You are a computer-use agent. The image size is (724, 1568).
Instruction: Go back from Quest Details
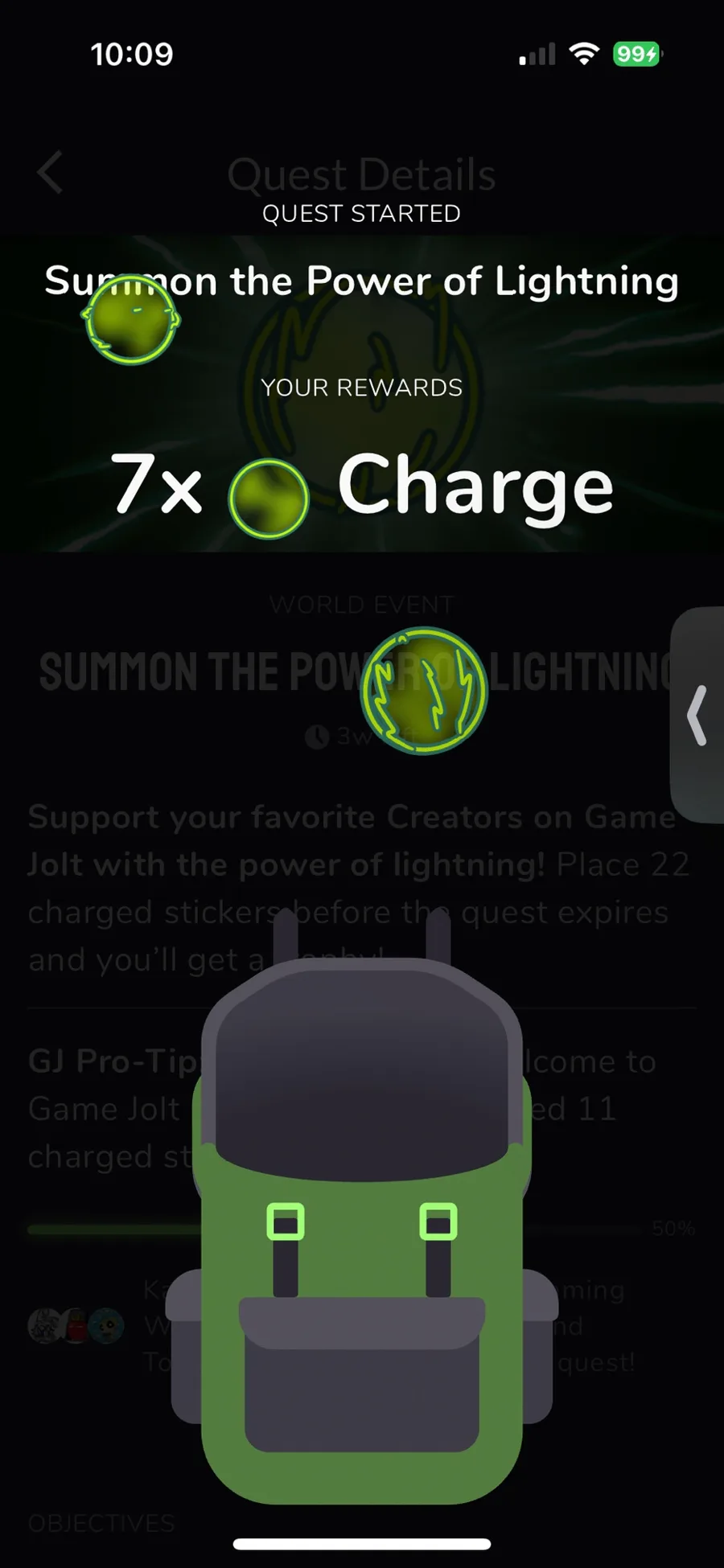click(50, 172)
